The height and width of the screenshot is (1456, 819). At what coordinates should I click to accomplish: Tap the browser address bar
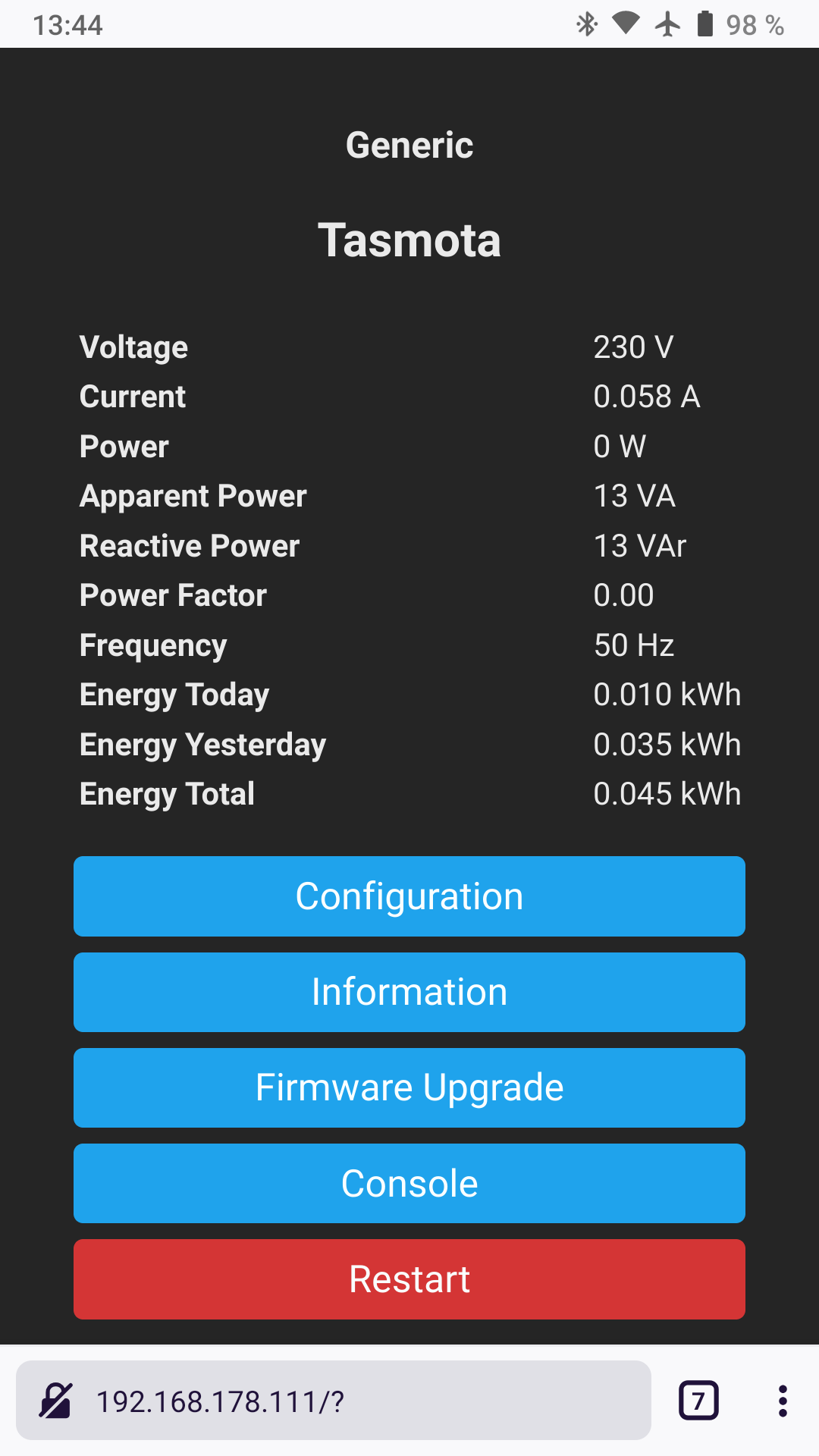[x=334, y=1401]
